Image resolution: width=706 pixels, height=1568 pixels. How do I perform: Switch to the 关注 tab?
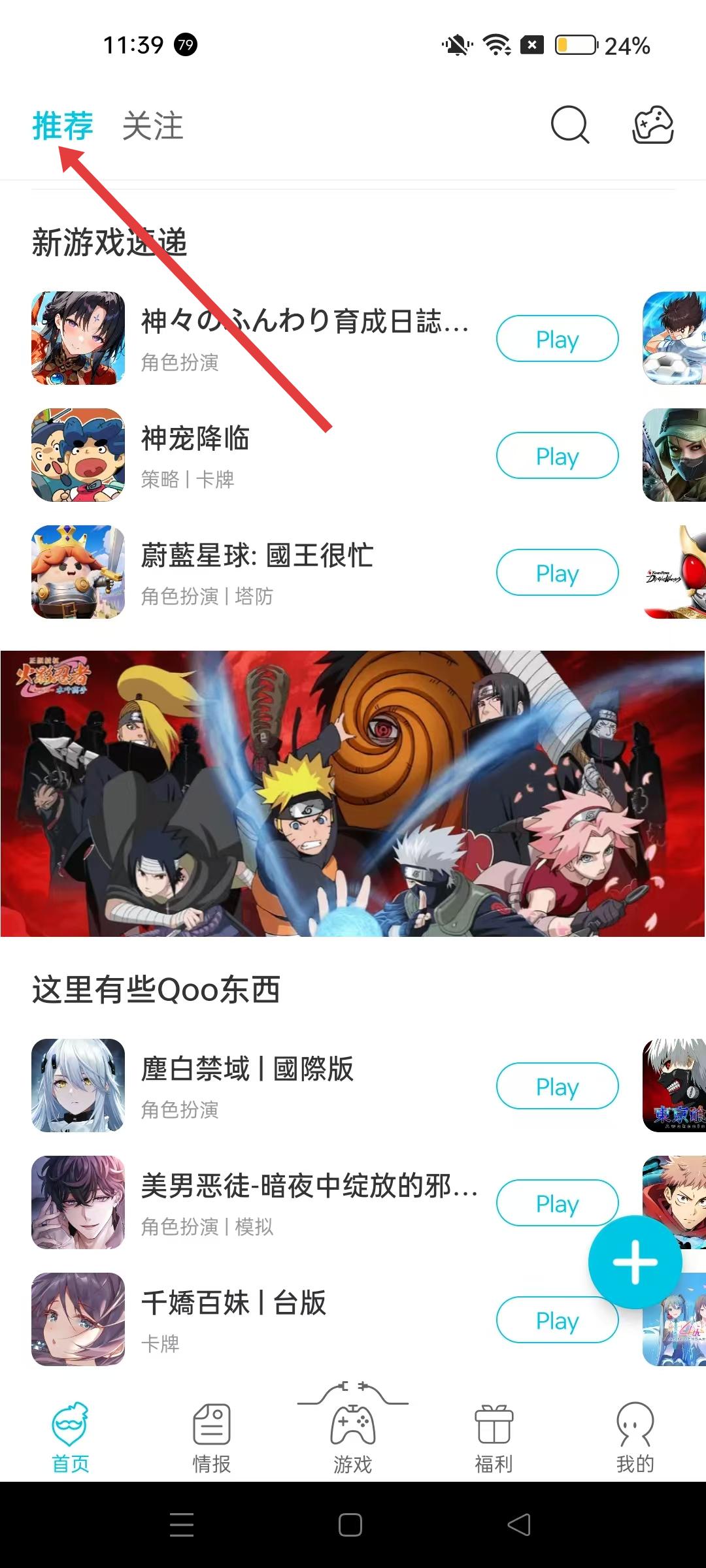click(152, 125)
